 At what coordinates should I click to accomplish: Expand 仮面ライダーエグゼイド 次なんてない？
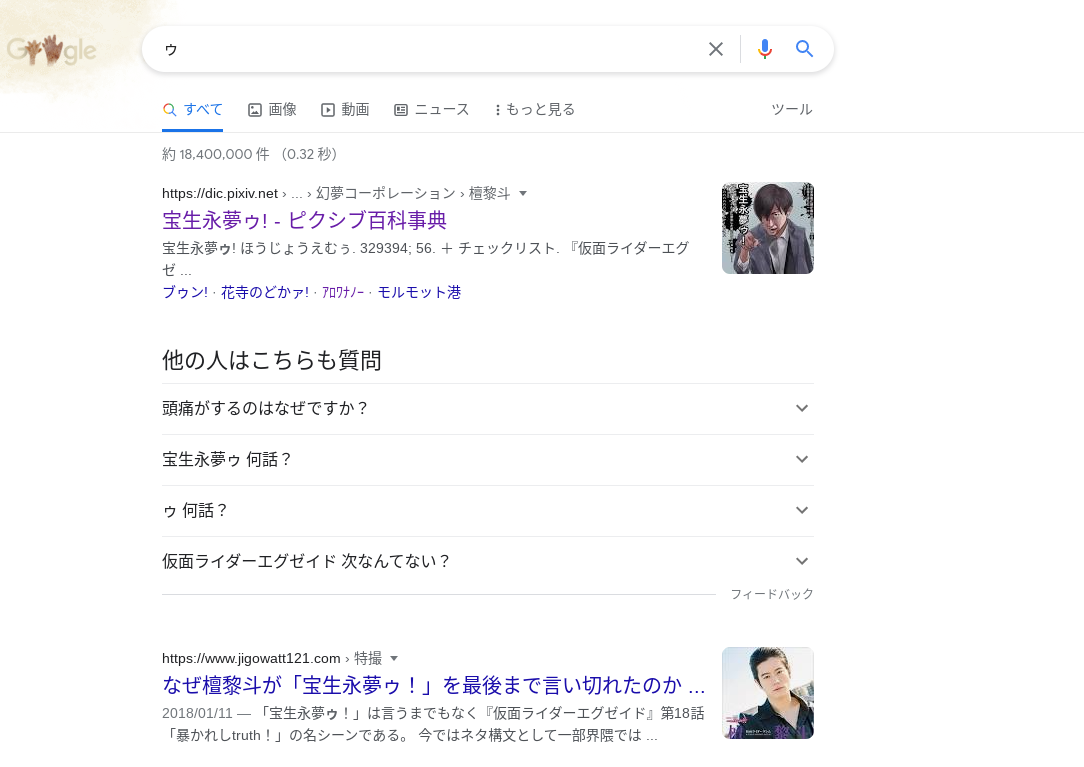click(487, 562)
